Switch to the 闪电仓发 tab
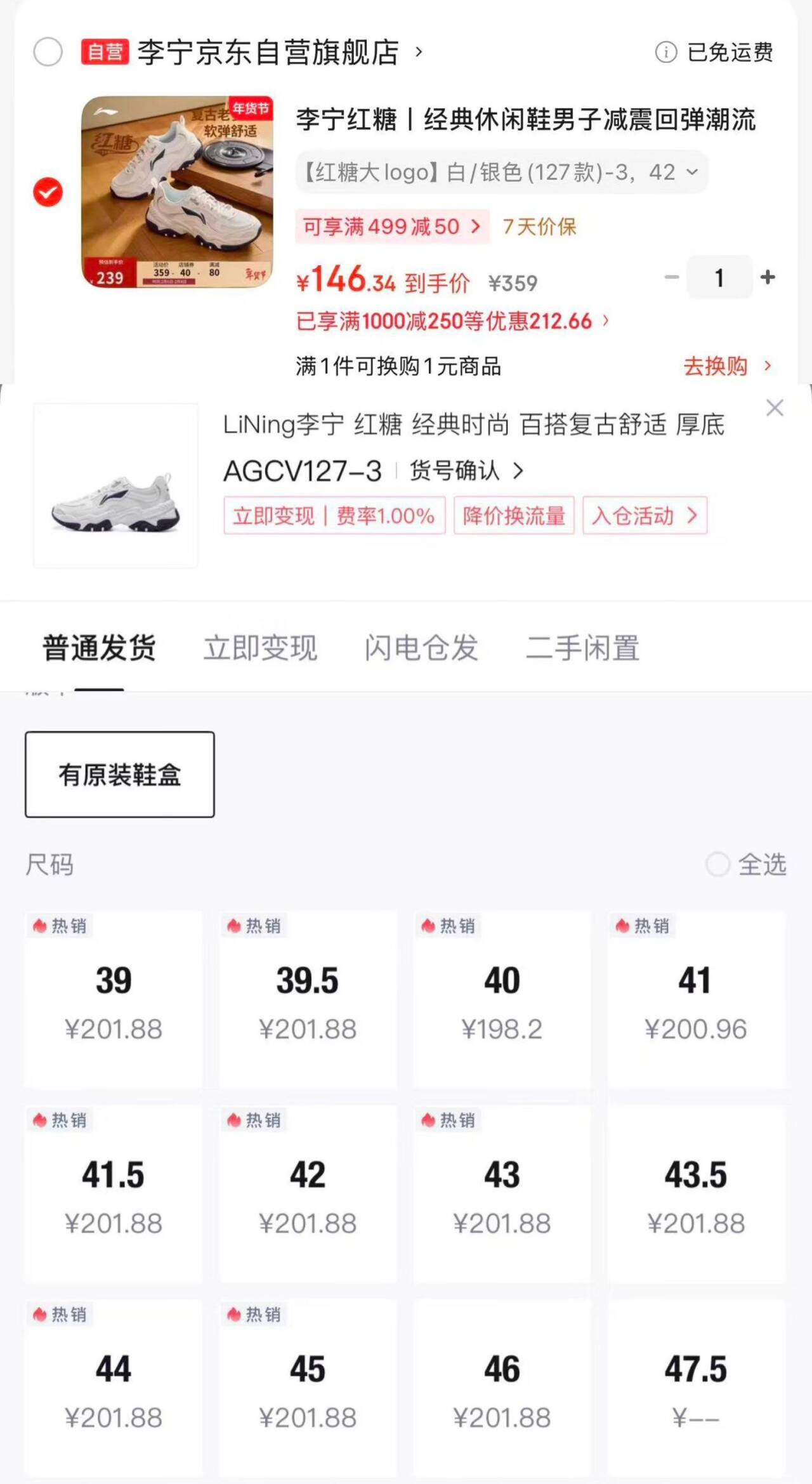Viewport: 812px width, 1484px height. (x=421, y=648)
